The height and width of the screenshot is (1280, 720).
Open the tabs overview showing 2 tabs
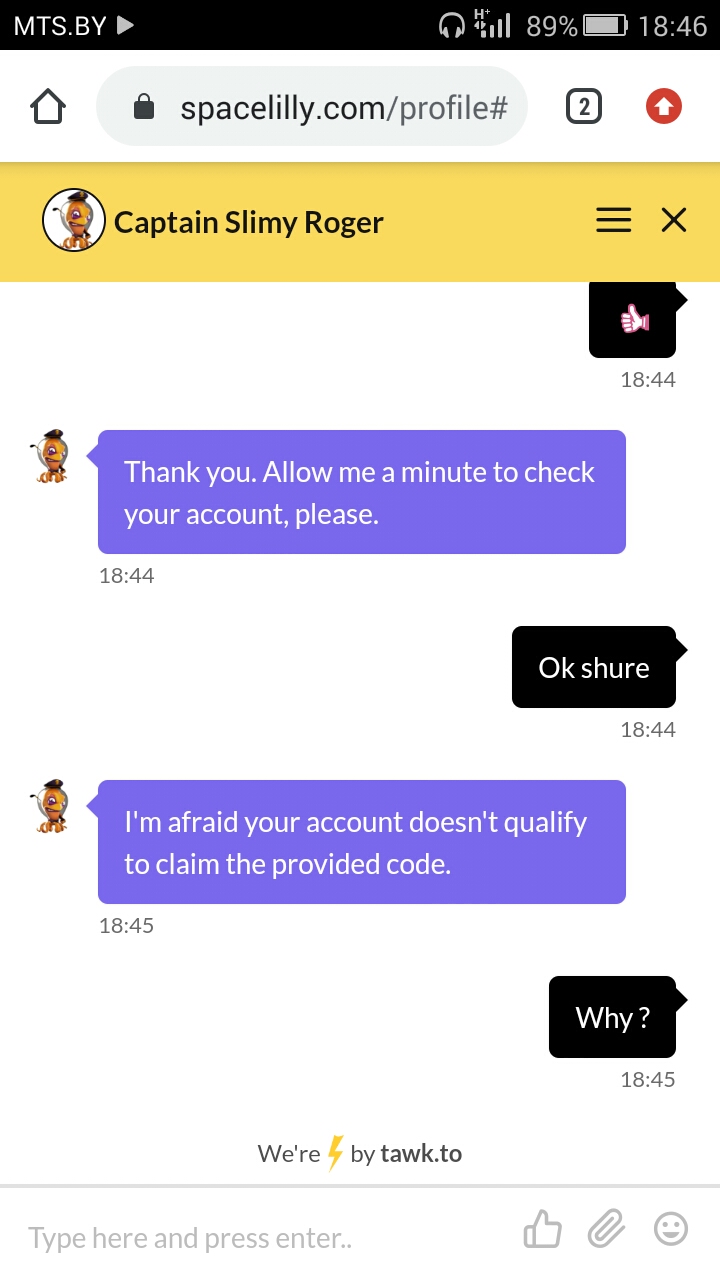coord(584,105)
